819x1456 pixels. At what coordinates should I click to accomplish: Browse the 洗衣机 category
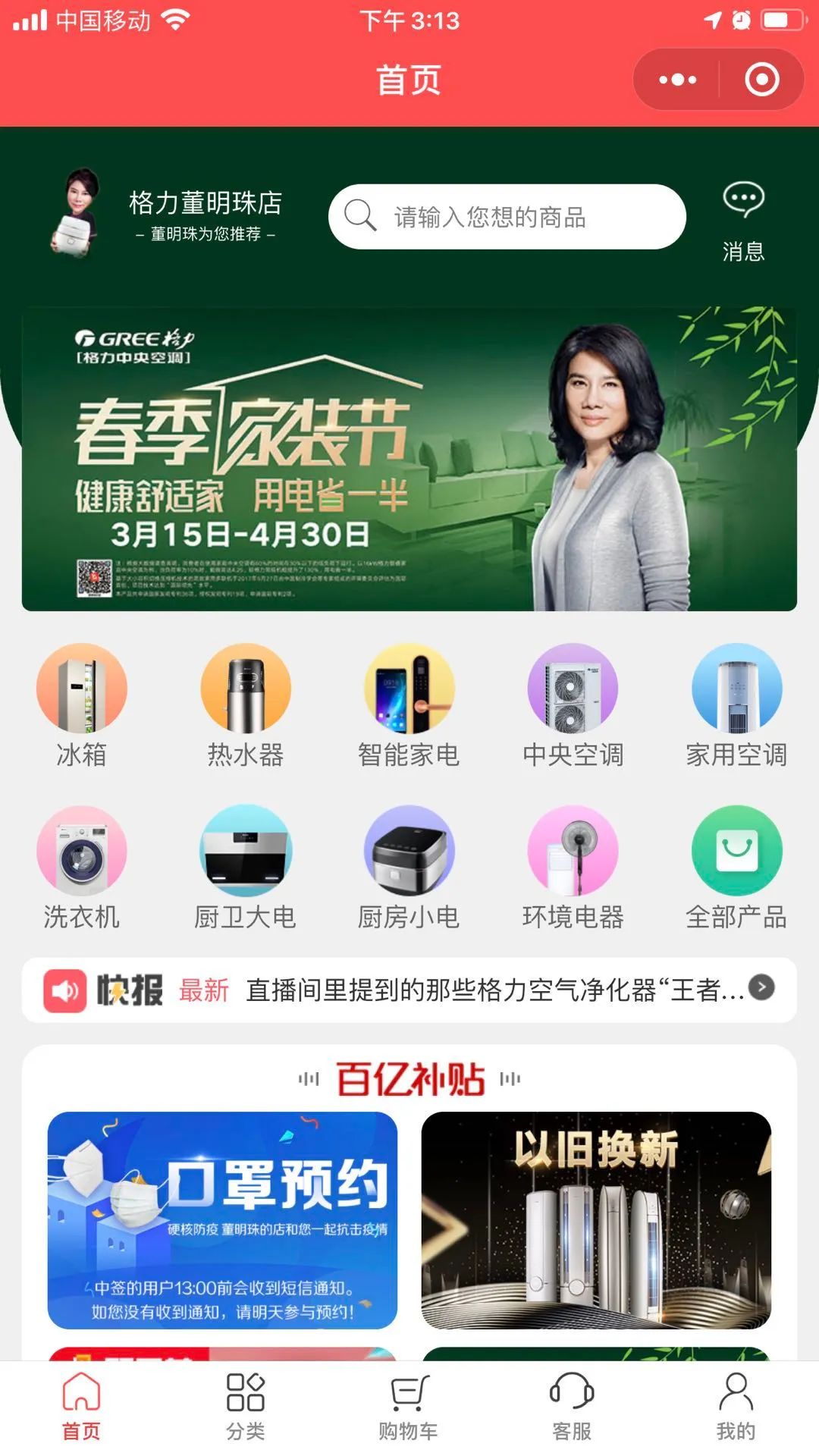[82, 868]
